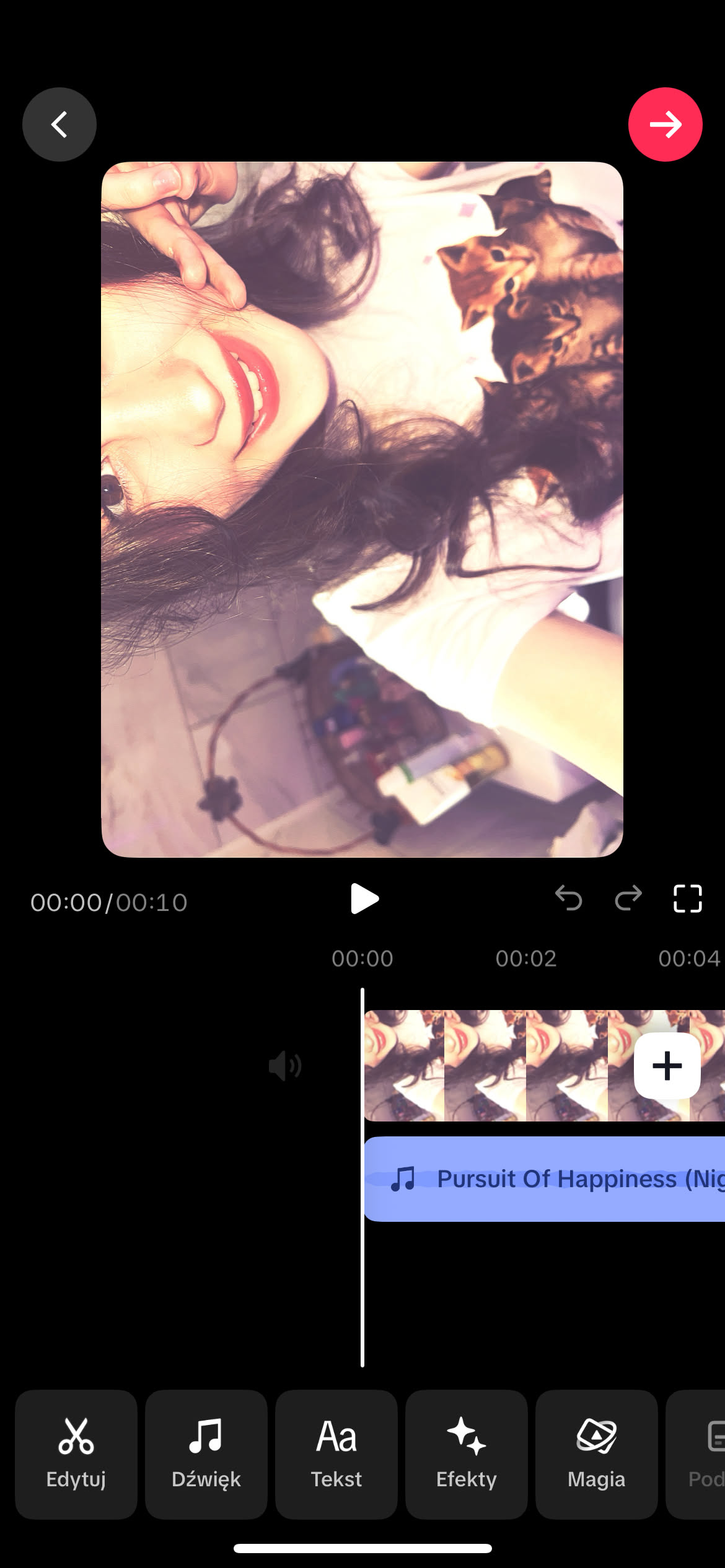Open the Efekty tool
The height and width of the screenshot is (1568, 725).
coord(467,1453)
